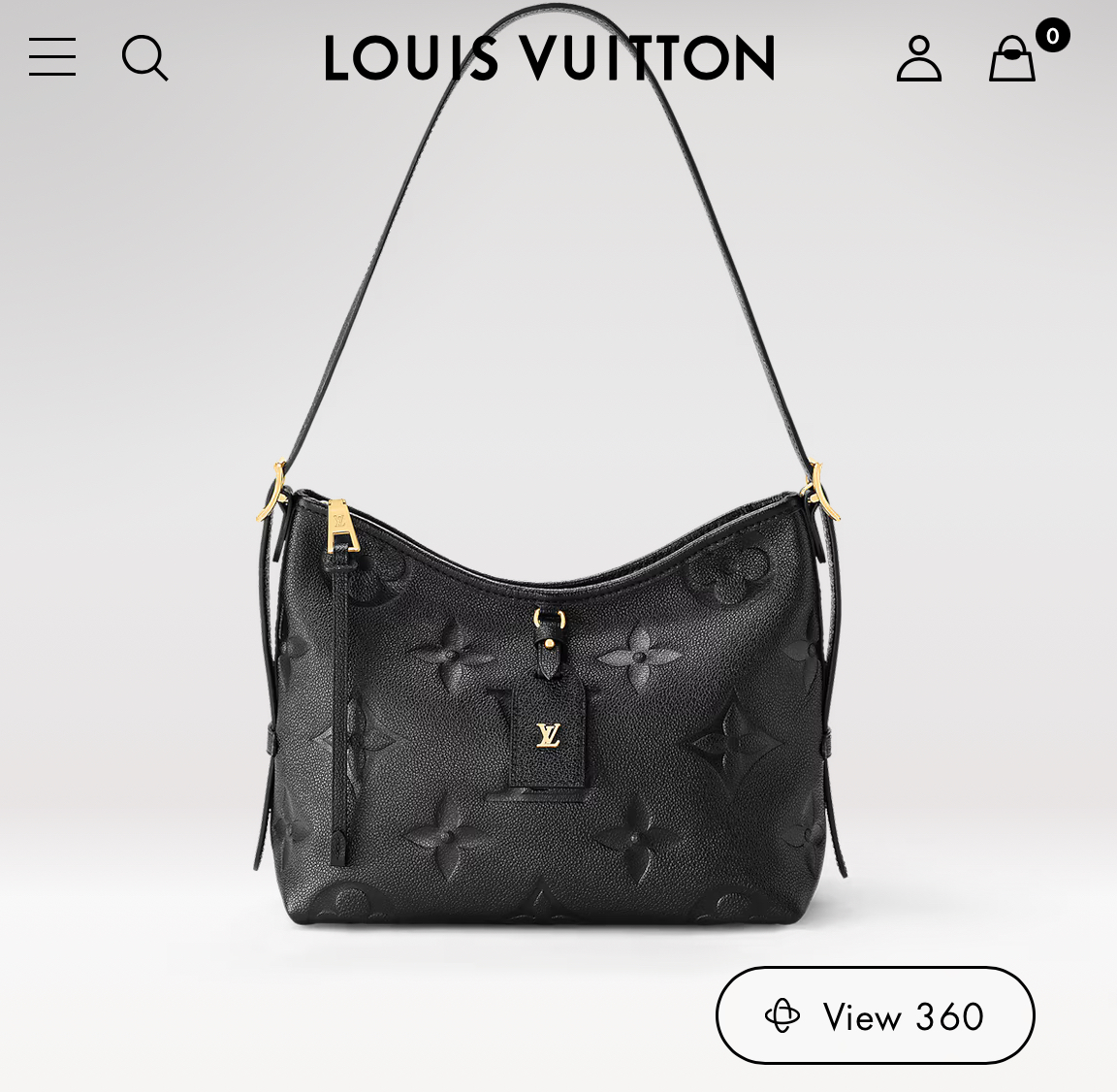
Task: Go to Louis Vuitton home via logo
Action: coord(550,58)
